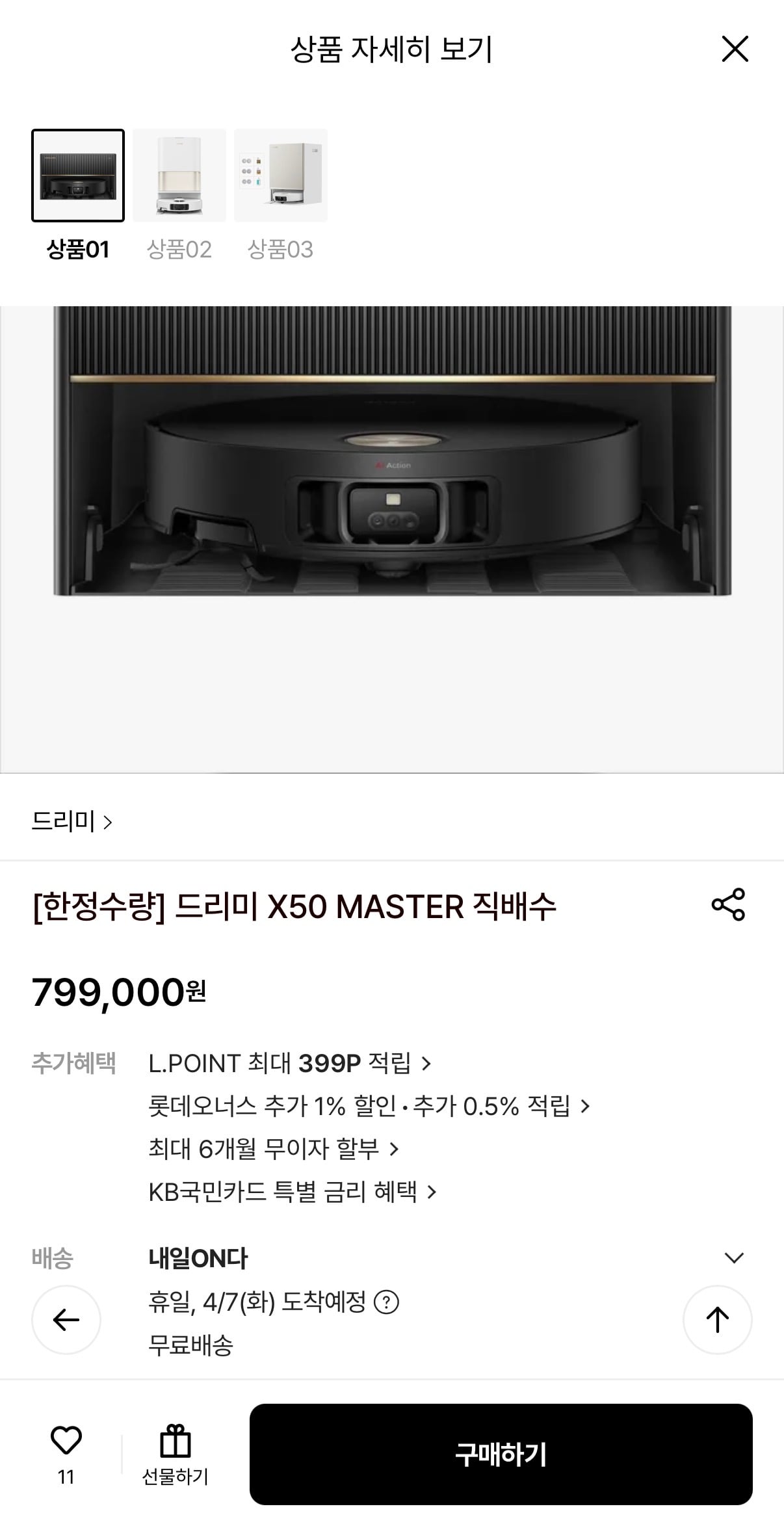Tap the 드리미 brand arrow icon
The width and height of the screenshot is (784, 1539).
(x=107, y=822)
